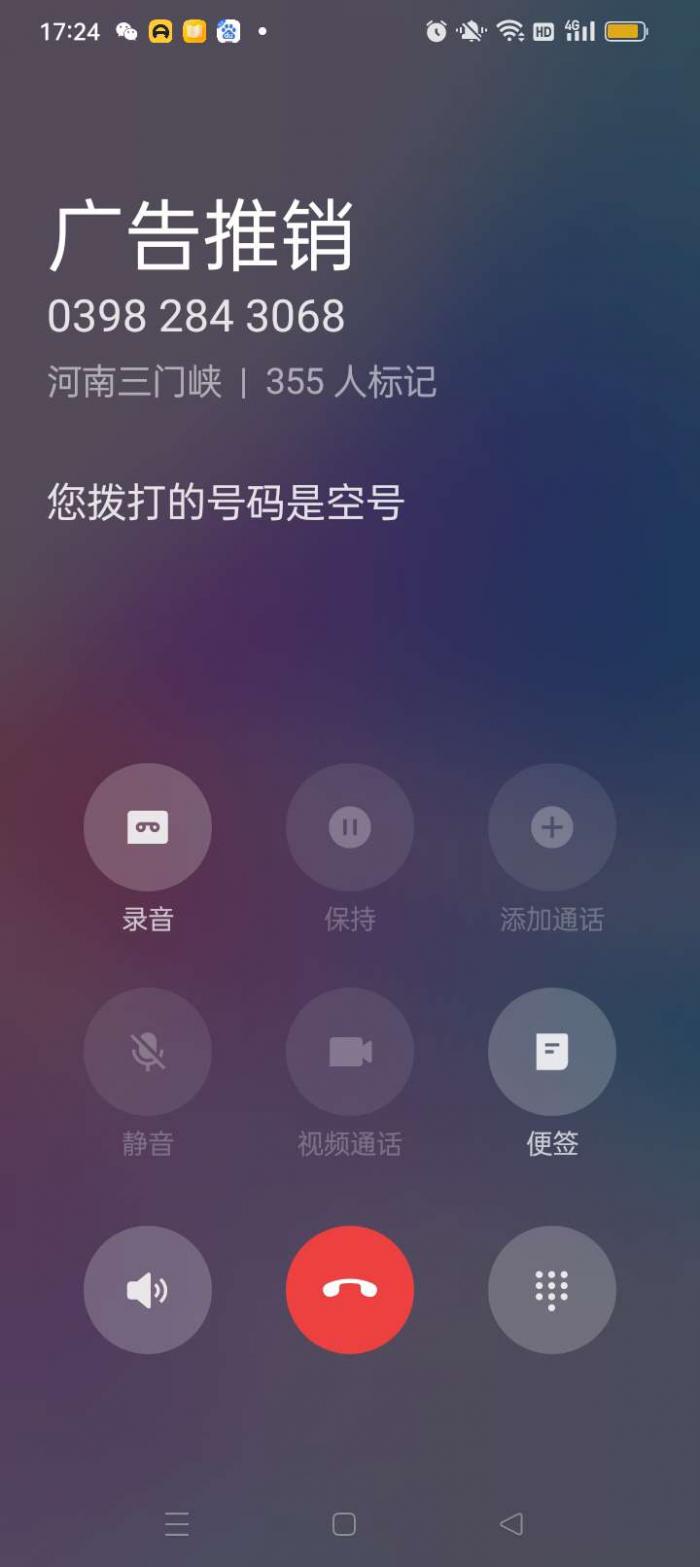
Task: Mute the microphone with 静音
Action: 147,1051
